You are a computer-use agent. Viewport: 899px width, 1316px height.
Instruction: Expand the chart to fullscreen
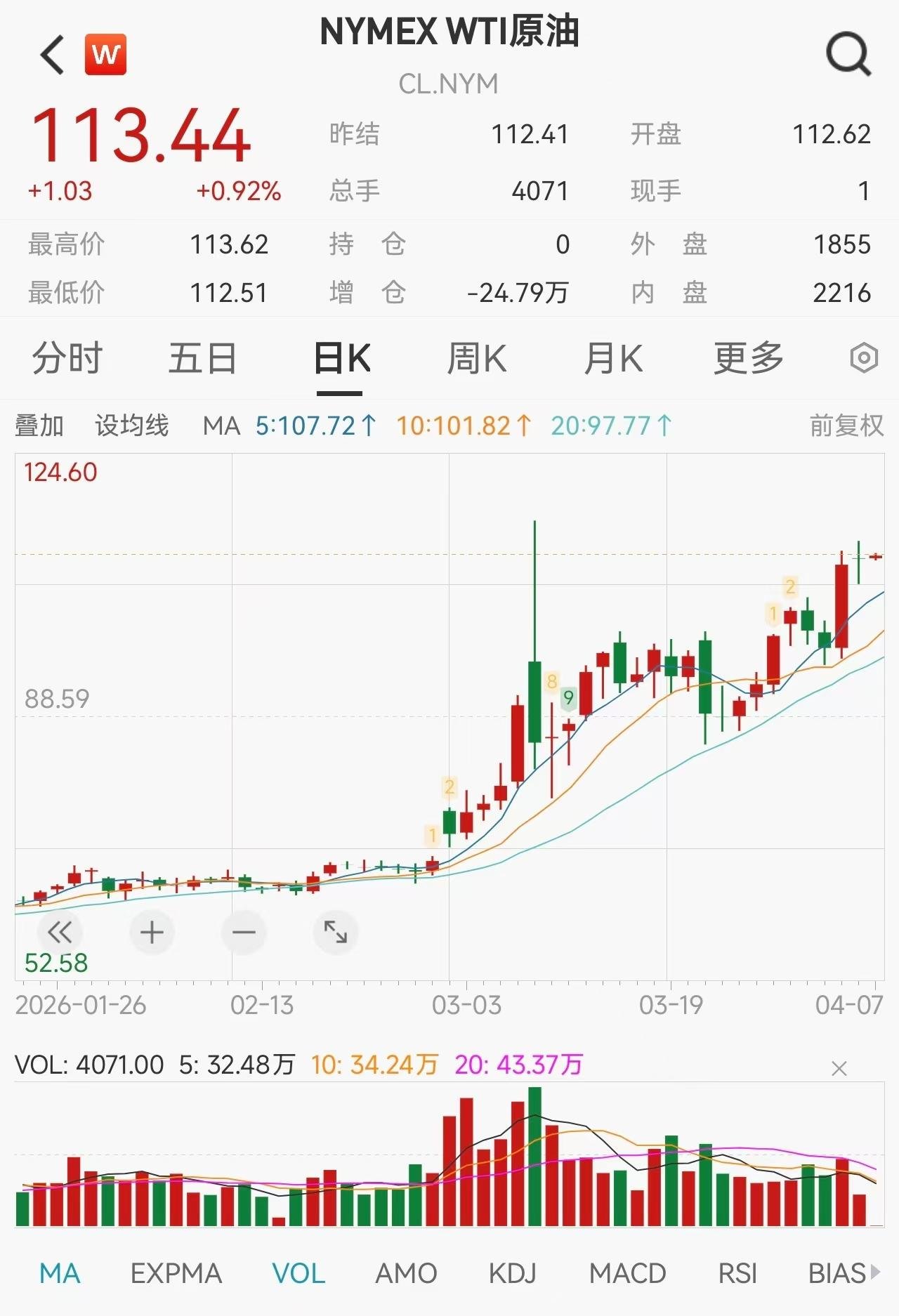(336, 933)
